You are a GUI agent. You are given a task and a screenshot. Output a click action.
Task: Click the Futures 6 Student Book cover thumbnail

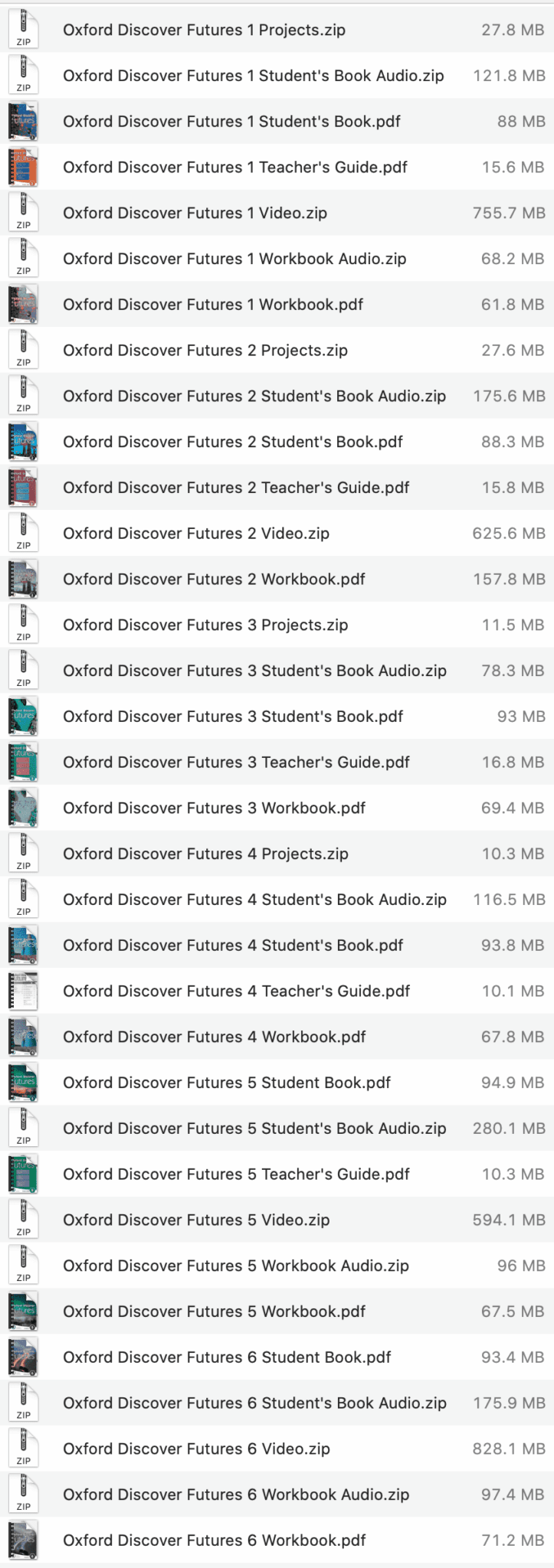(23, 1357)
